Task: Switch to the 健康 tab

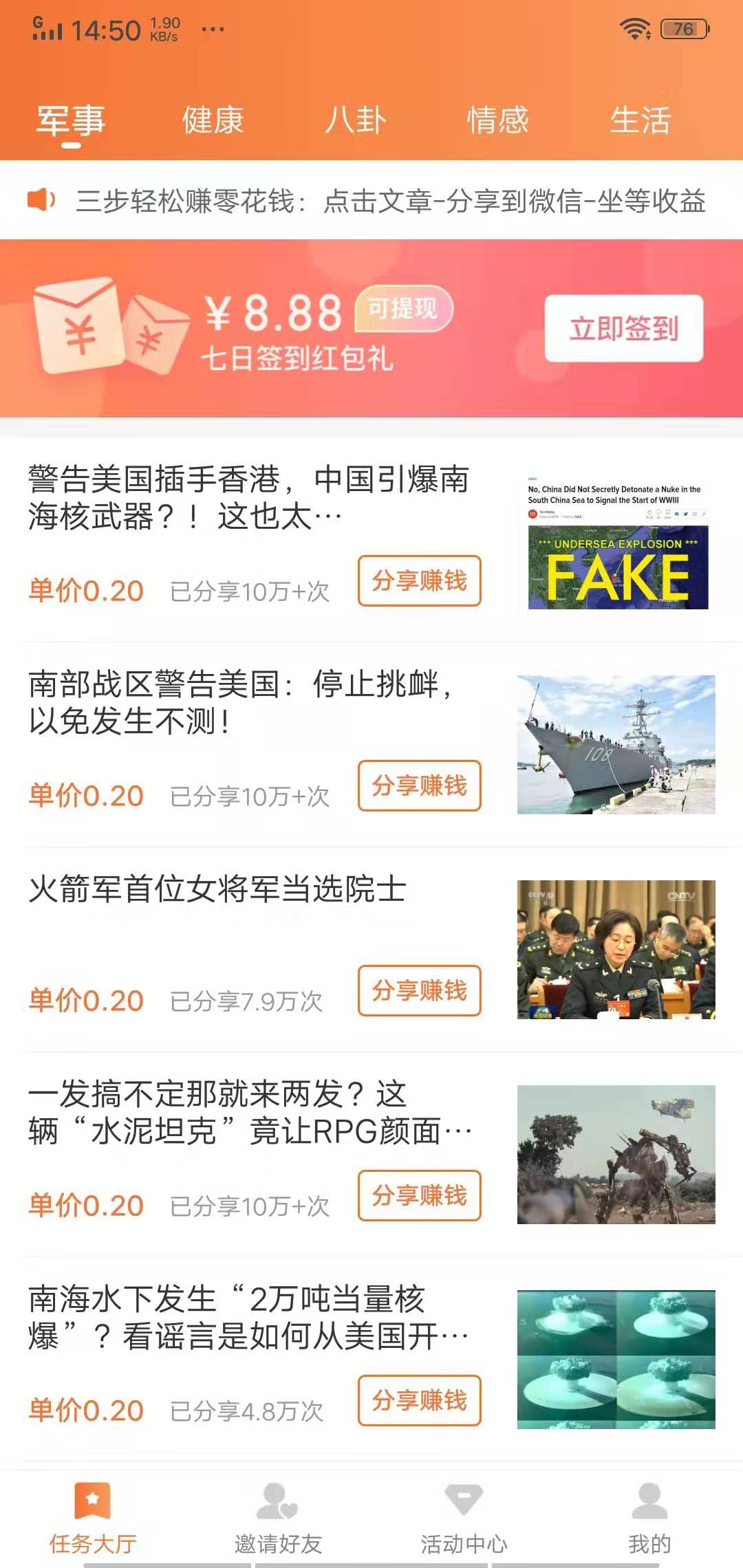Action: tap(211, 120)
